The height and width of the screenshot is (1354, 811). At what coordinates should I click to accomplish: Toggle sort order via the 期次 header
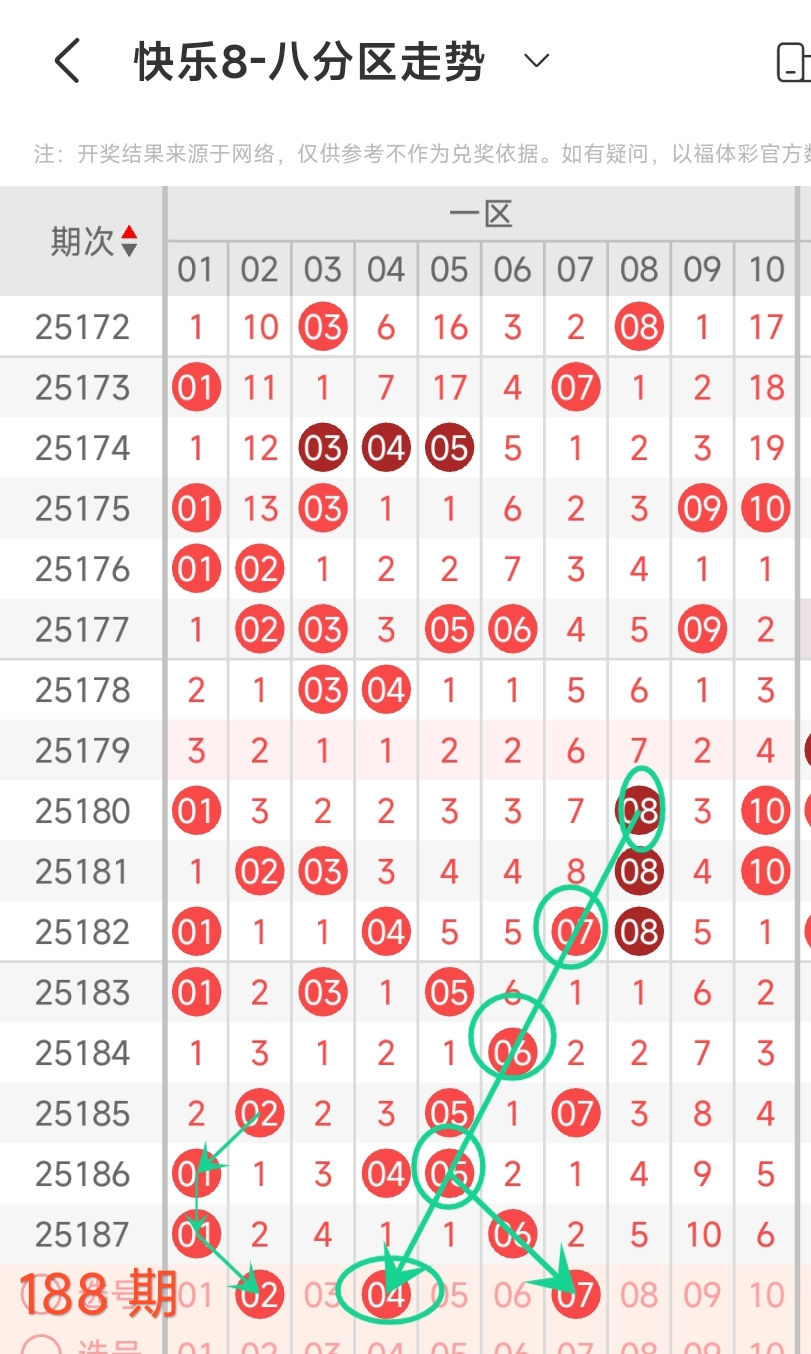(94, 241)
